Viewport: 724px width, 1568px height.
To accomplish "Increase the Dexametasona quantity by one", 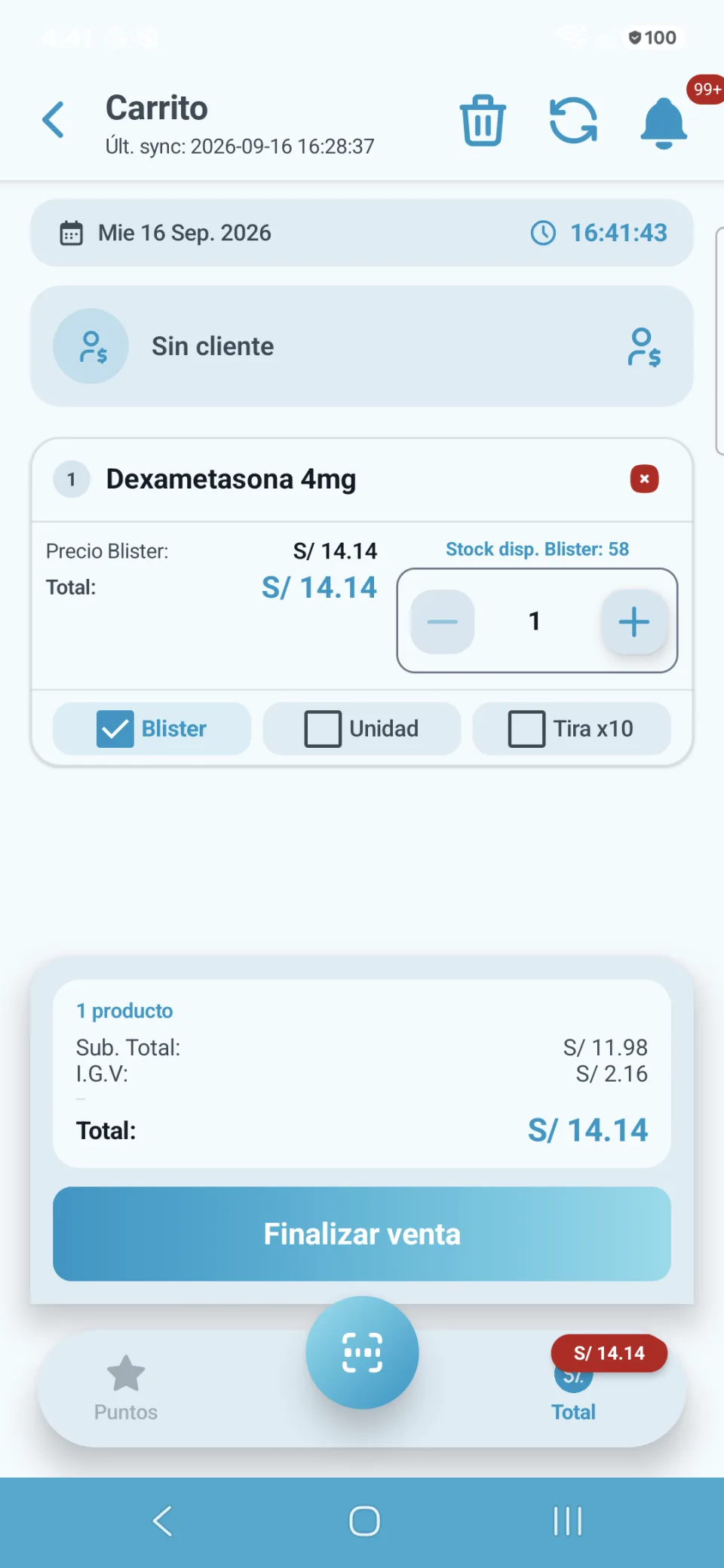I will (x=633, y=621).
